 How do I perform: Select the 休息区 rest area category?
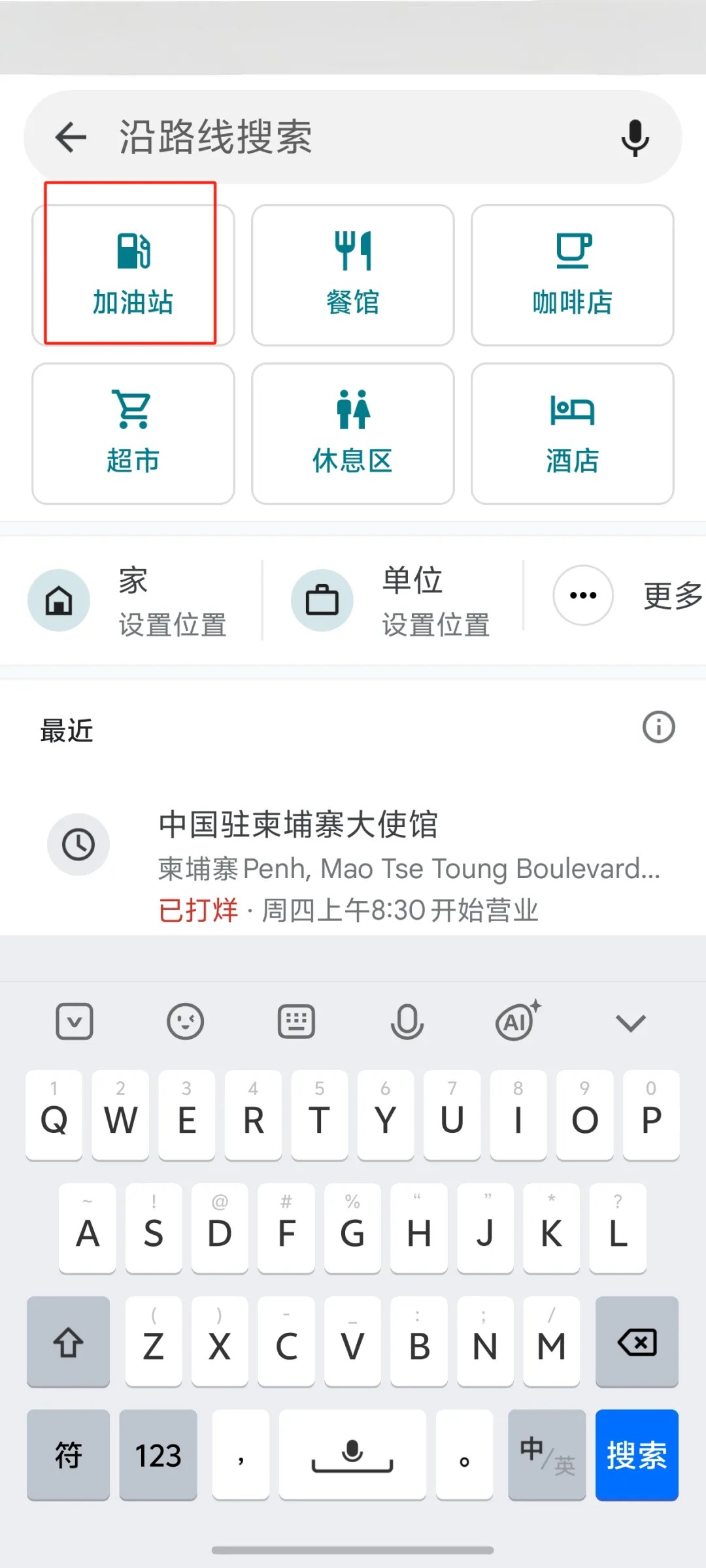click(352, 431)
